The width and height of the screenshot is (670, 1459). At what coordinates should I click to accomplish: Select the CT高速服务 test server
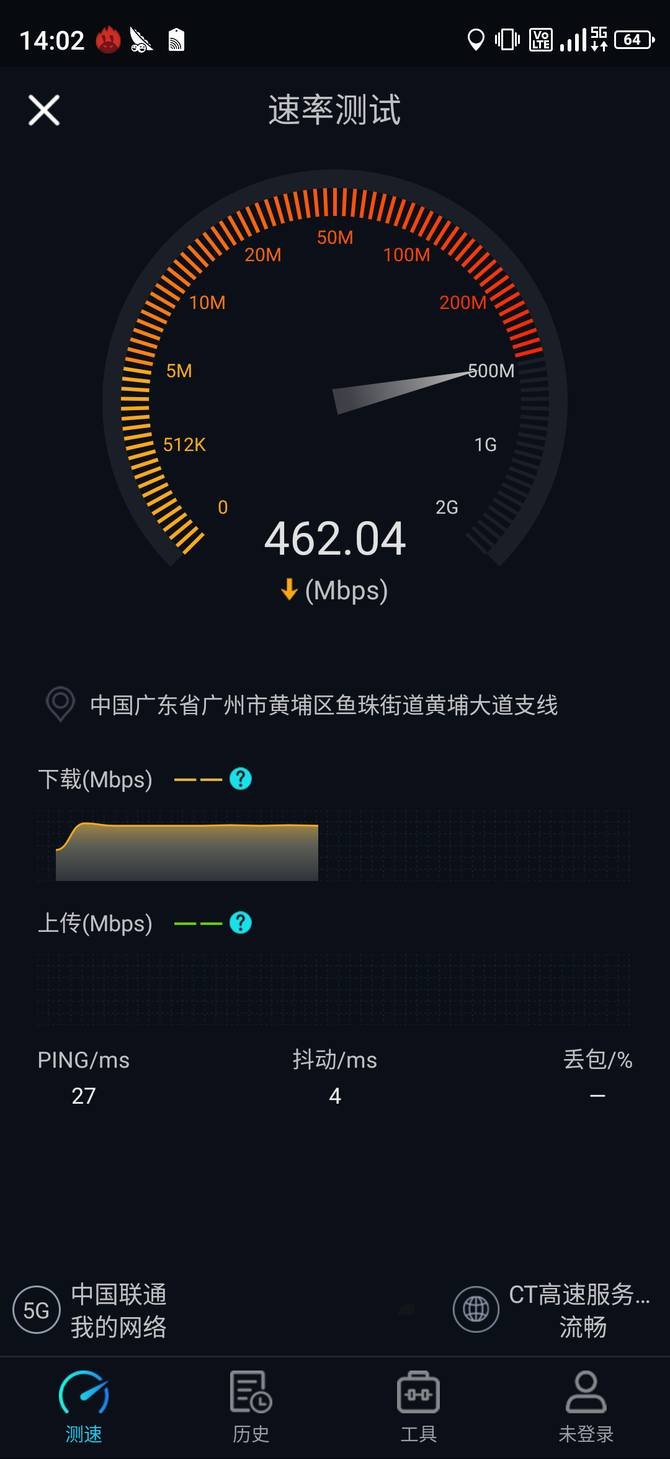552,1311
